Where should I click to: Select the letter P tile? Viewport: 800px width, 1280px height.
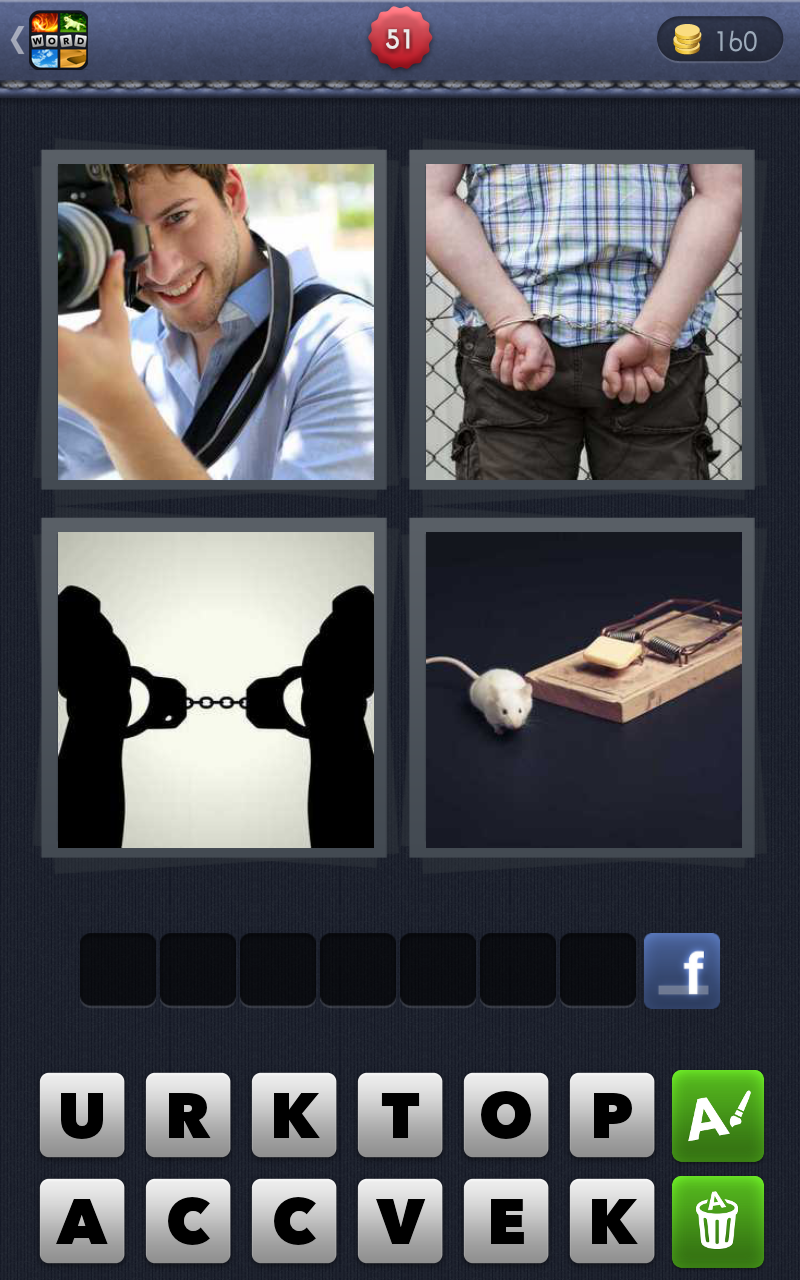[612, 1115]
